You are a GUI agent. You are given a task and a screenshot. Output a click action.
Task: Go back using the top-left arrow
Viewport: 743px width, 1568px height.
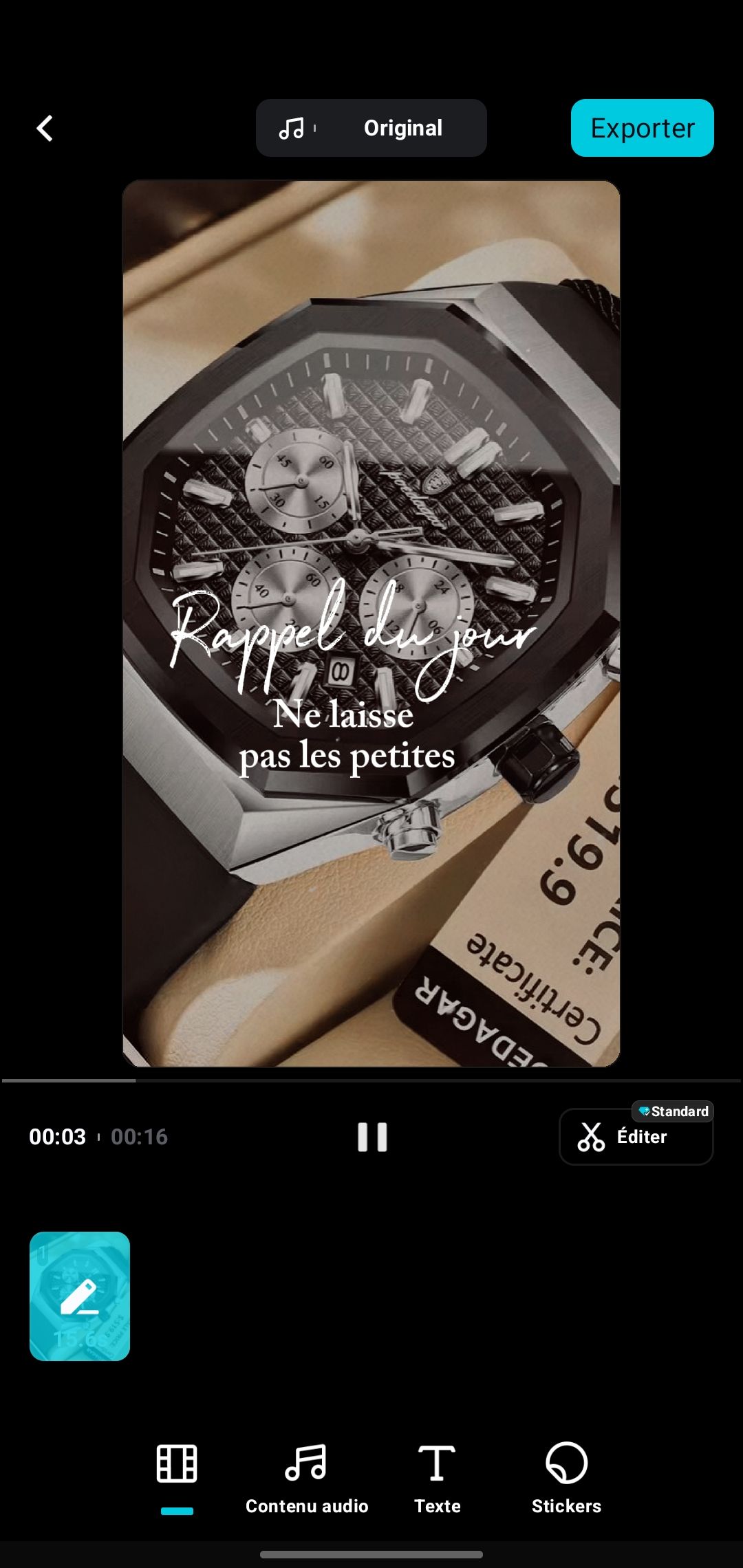click(45, 129)
